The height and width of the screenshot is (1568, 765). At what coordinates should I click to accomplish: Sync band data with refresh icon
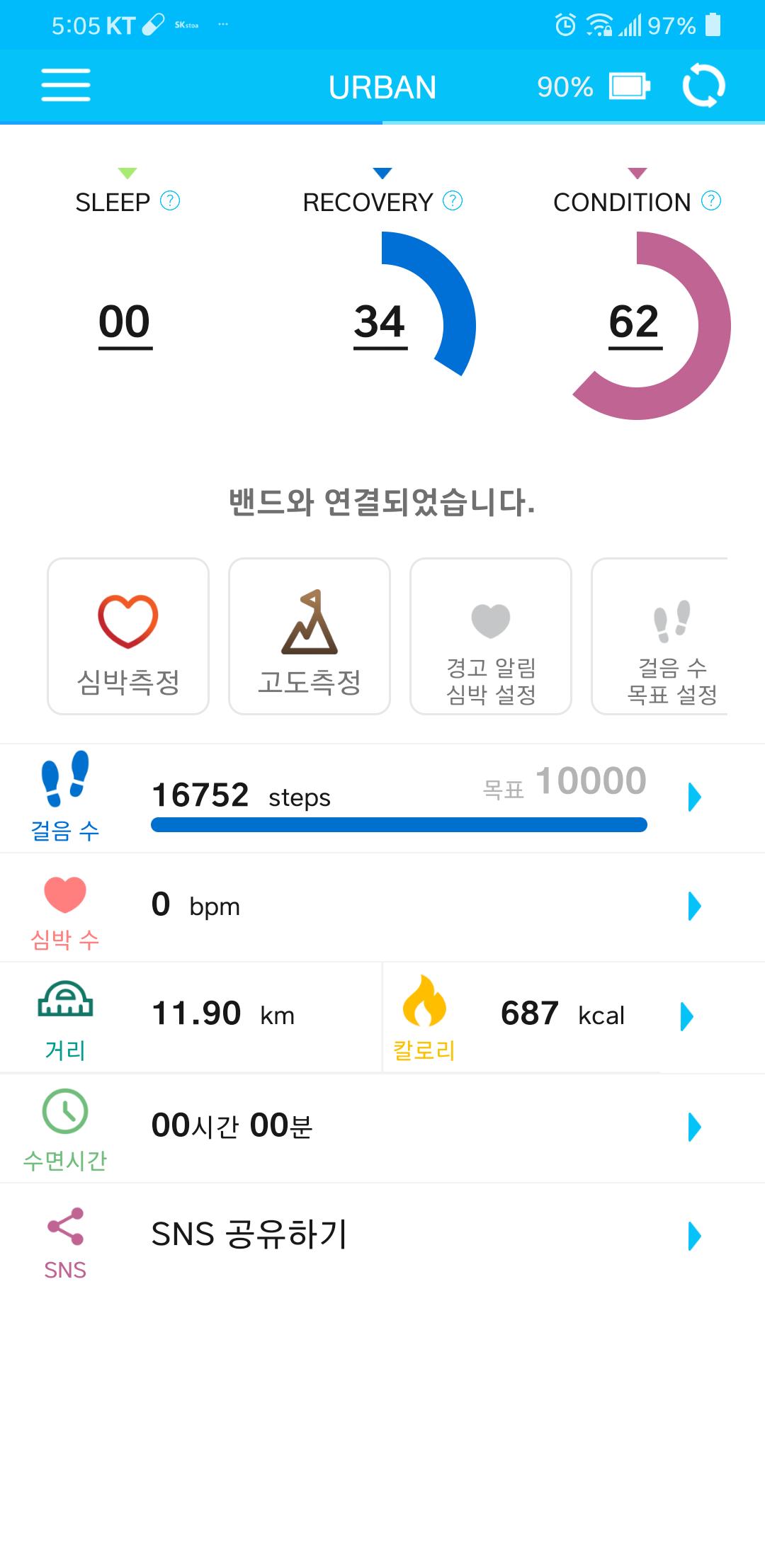click(x=703, y=86)
